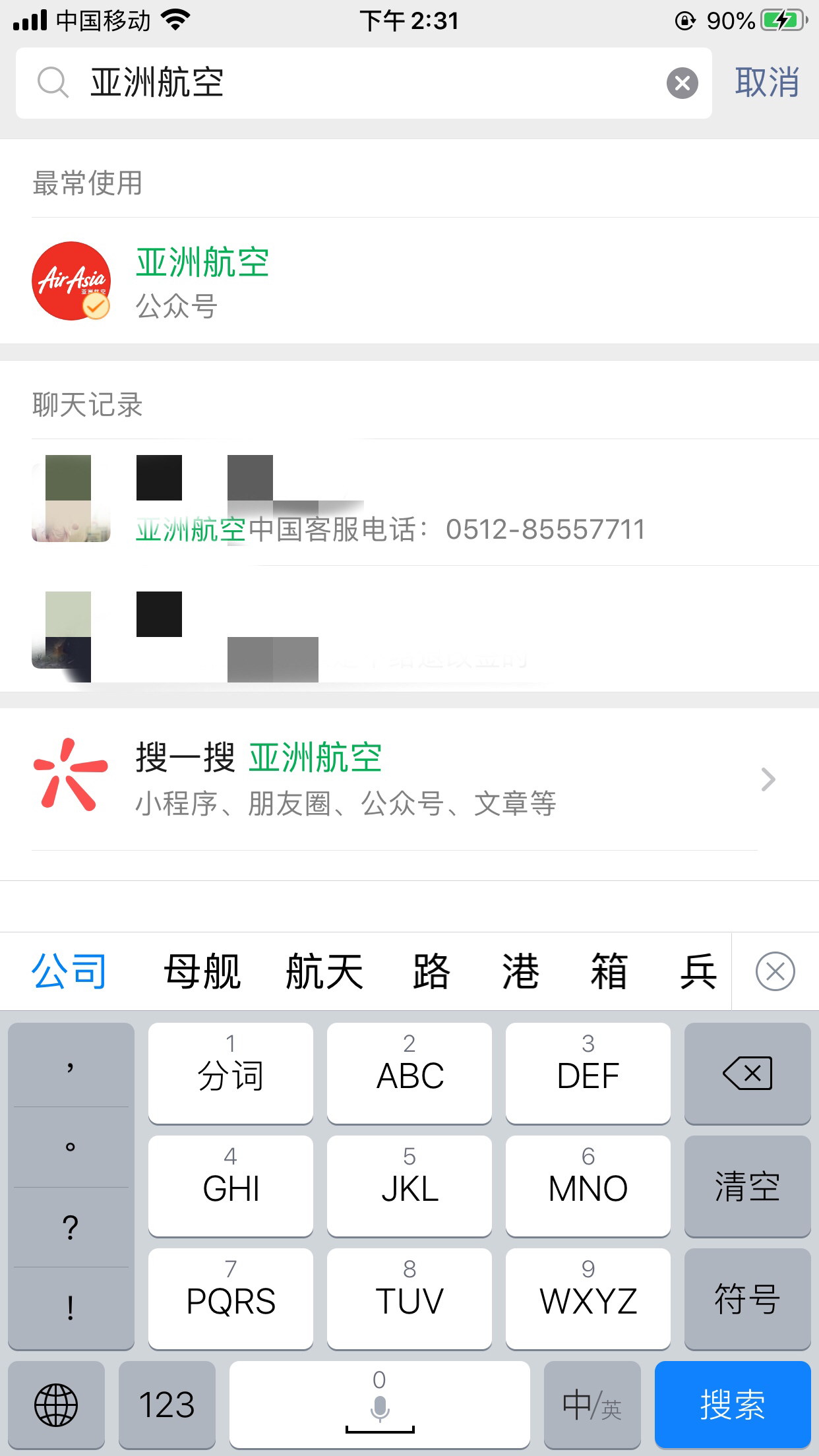Toggle 中/英 input language
The width and height of the screenshot is (819, 1456).
pyautogui.click(x=591, y=1404)
